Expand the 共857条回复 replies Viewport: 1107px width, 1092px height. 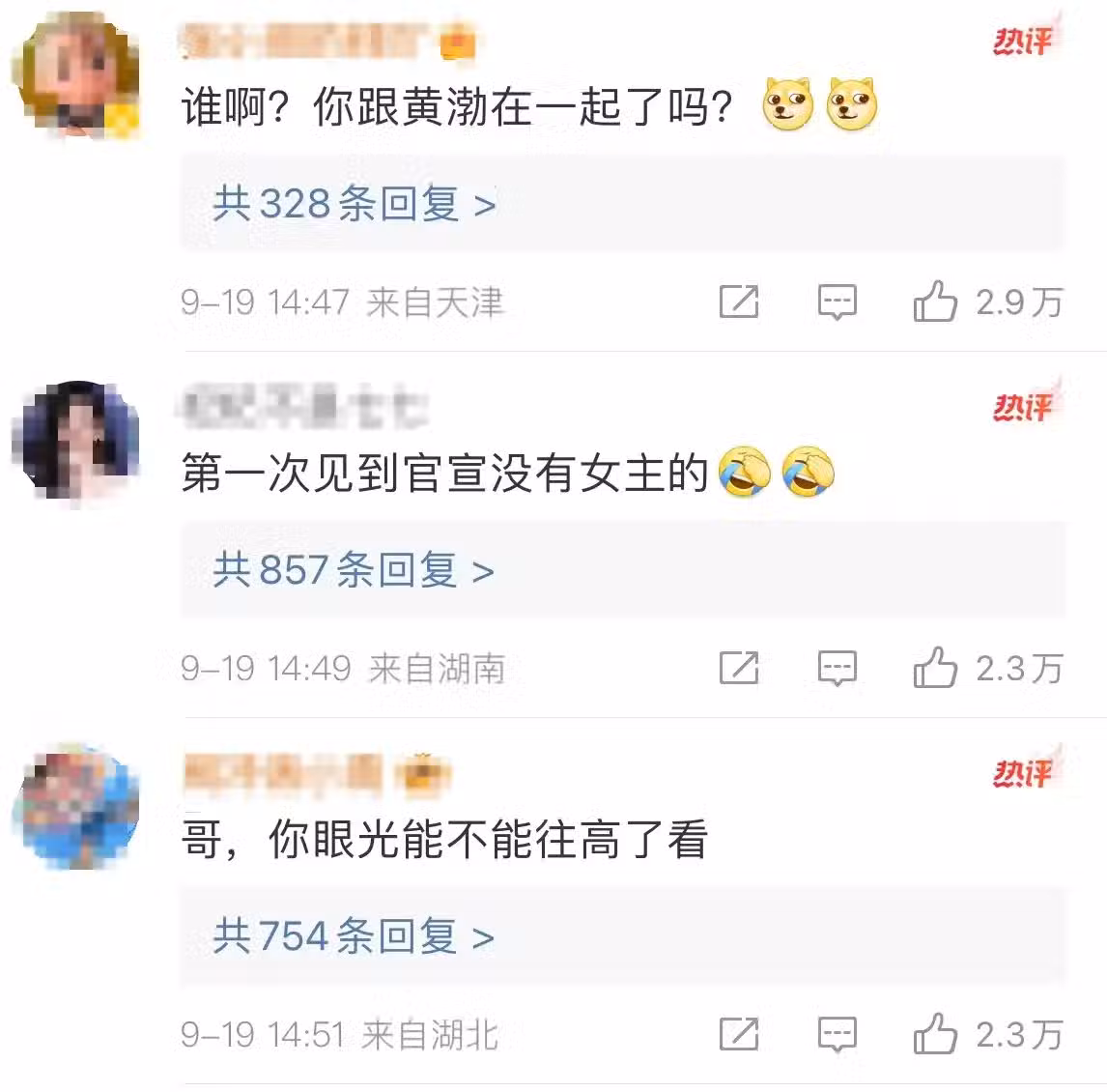(x=354, y=570)
